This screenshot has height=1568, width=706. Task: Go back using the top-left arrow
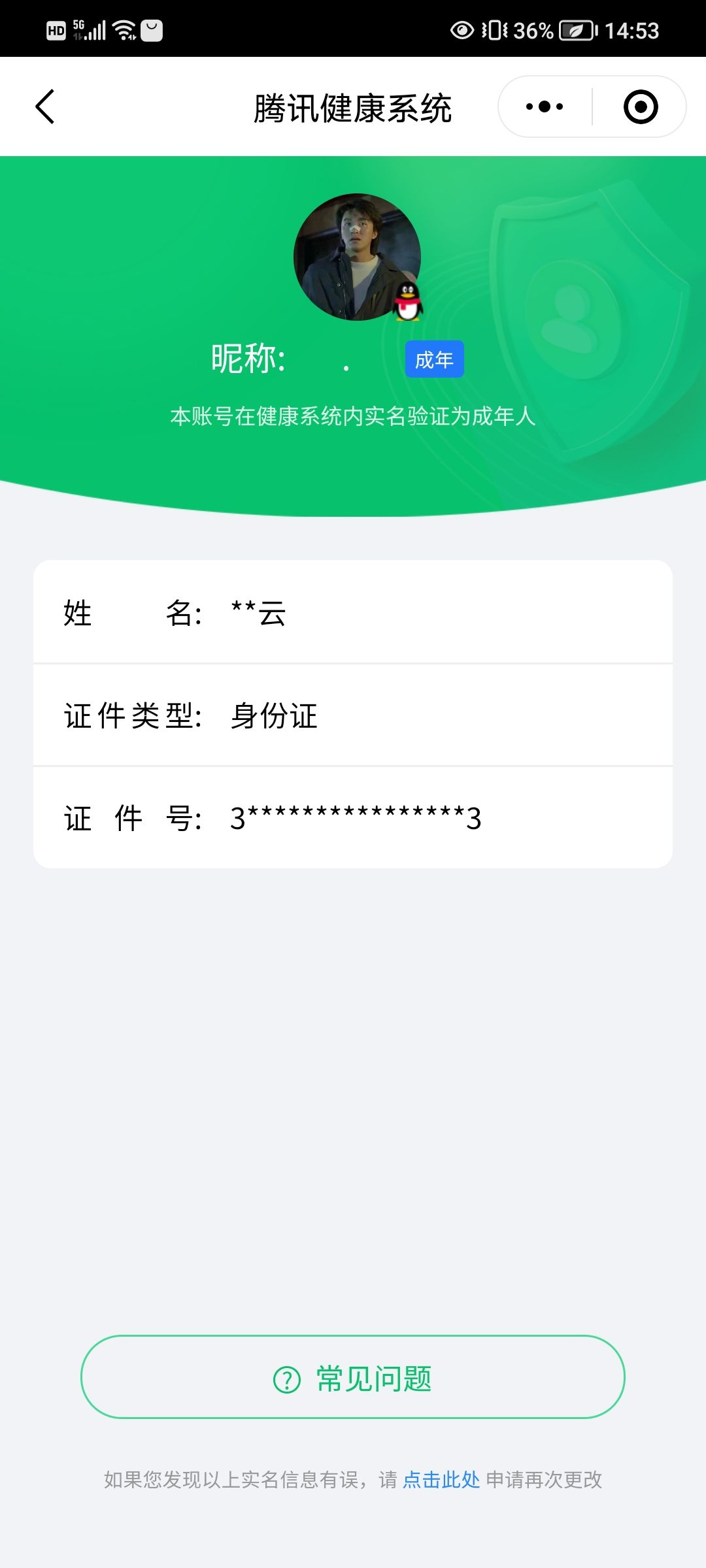tap(44, 106)
